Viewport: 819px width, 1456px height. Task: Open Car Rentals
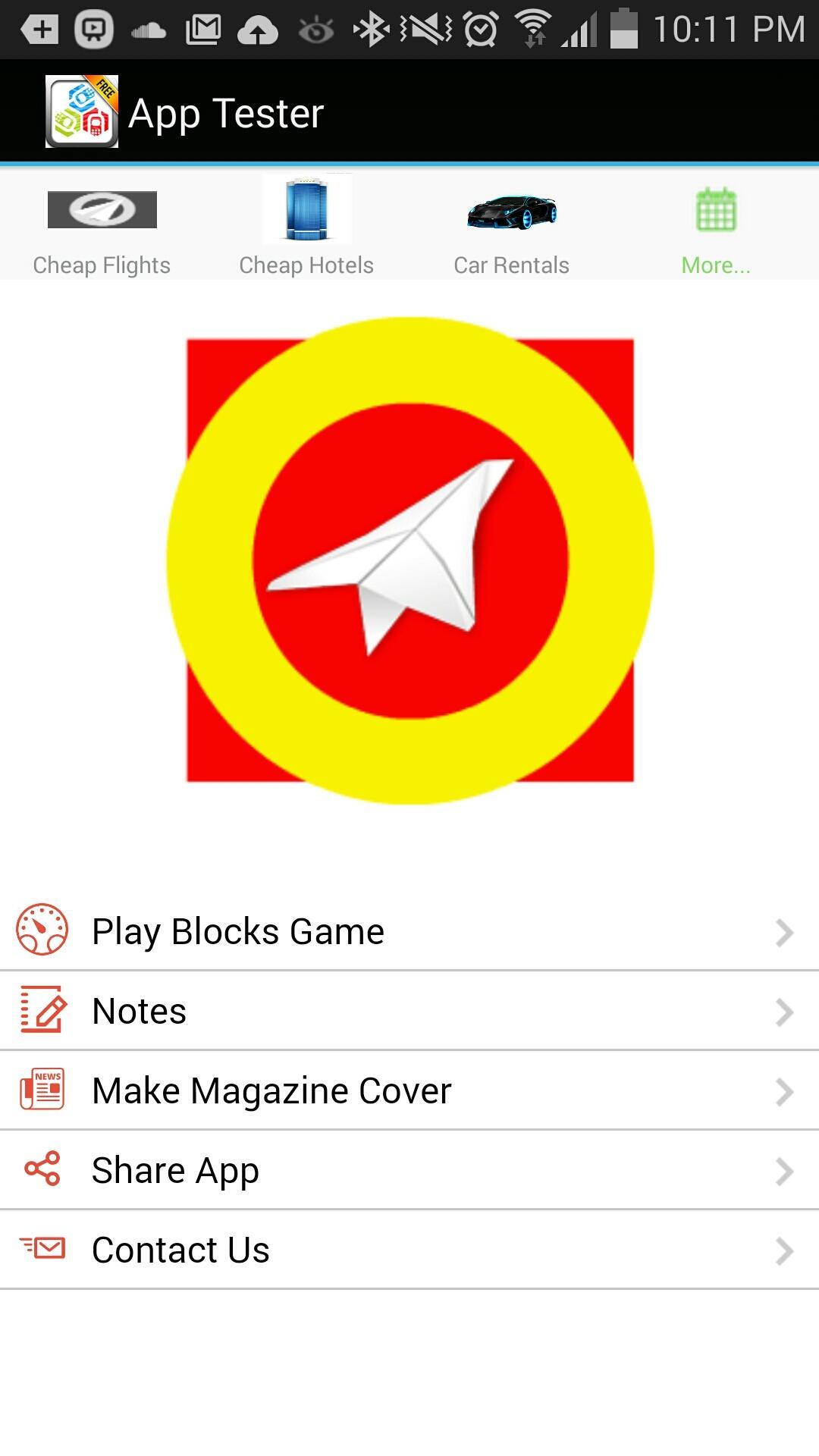(x=512, y=225)
